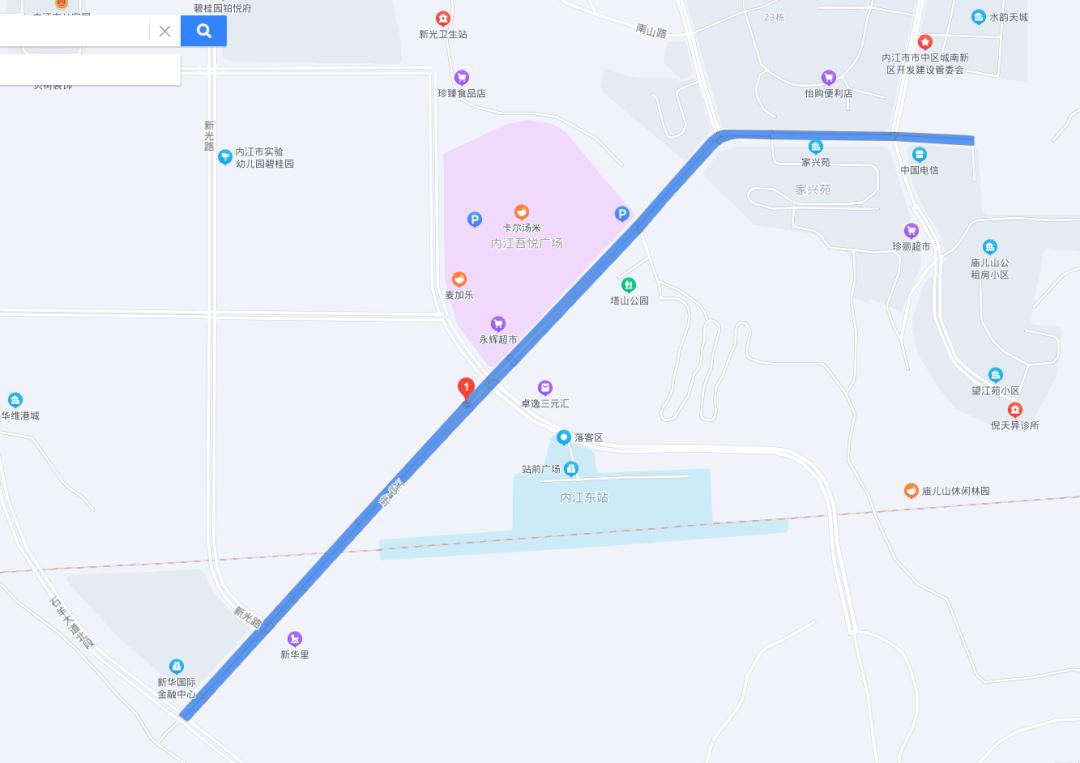Select the 麦加乐 restaurant marker
The image size is (1080, 763).
pos(459,280)
